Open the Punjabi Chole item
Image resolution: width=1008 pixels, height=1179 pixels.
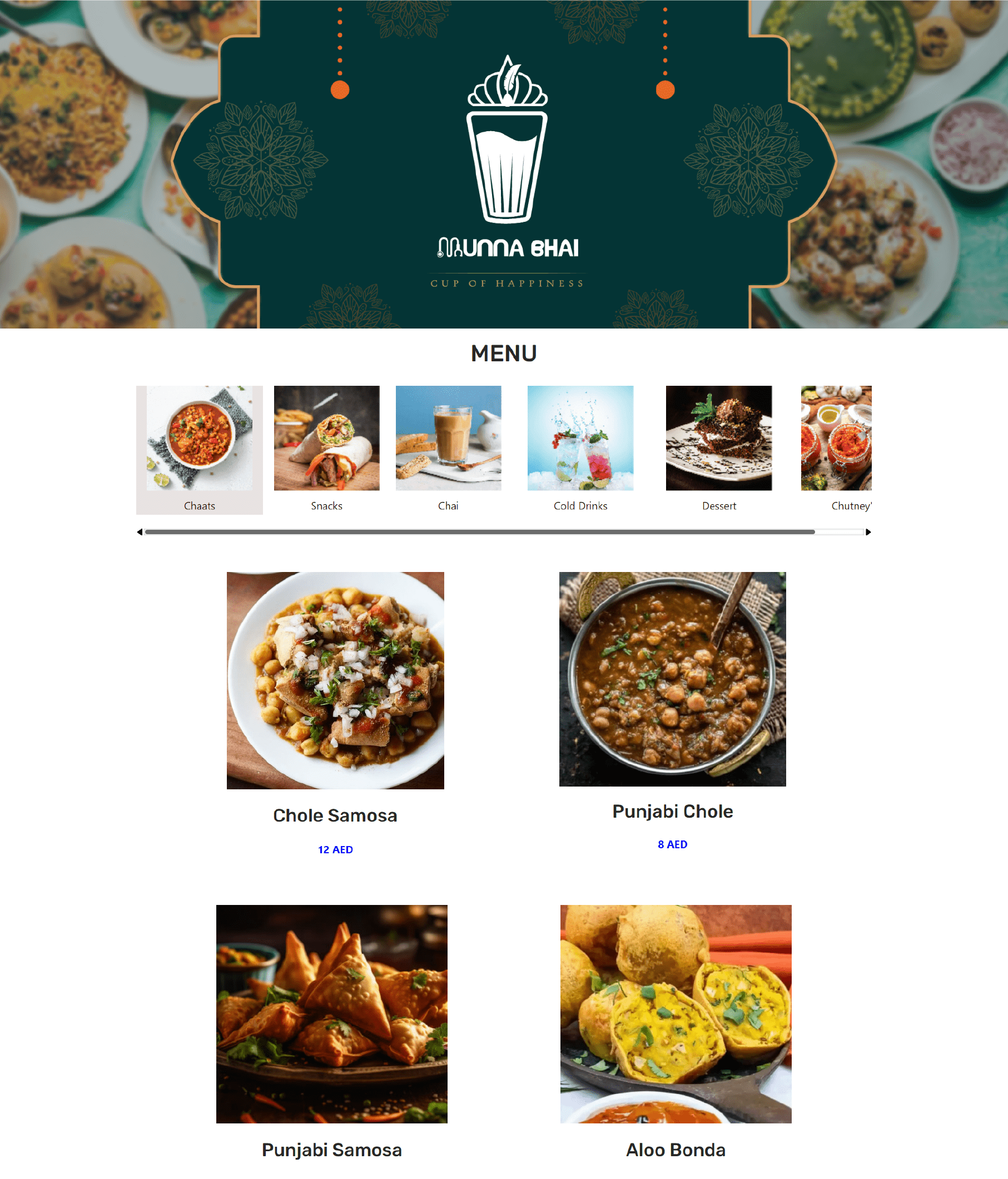click(x=672, y=679)
